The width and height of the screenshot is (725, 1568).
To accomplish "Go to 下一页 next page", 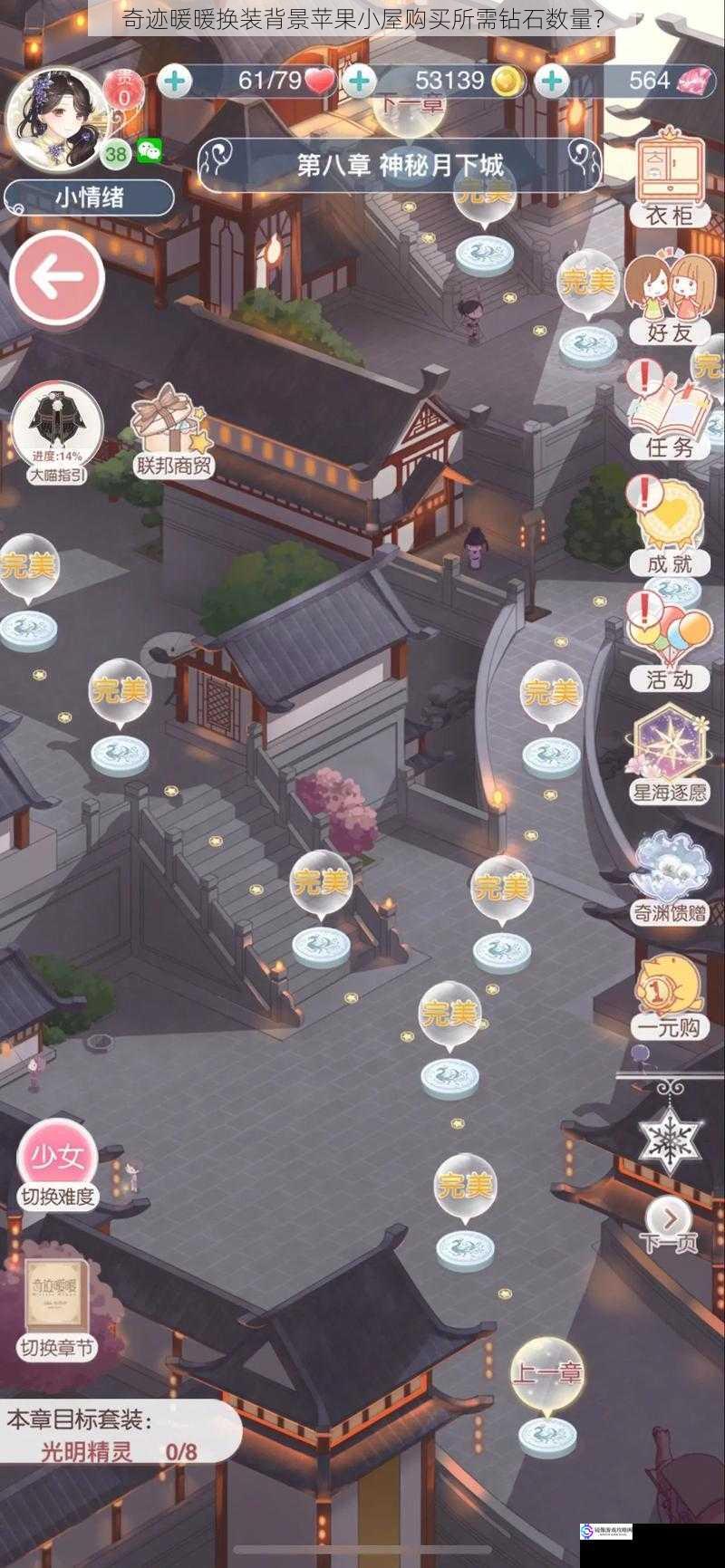I will coord(669,1221).
